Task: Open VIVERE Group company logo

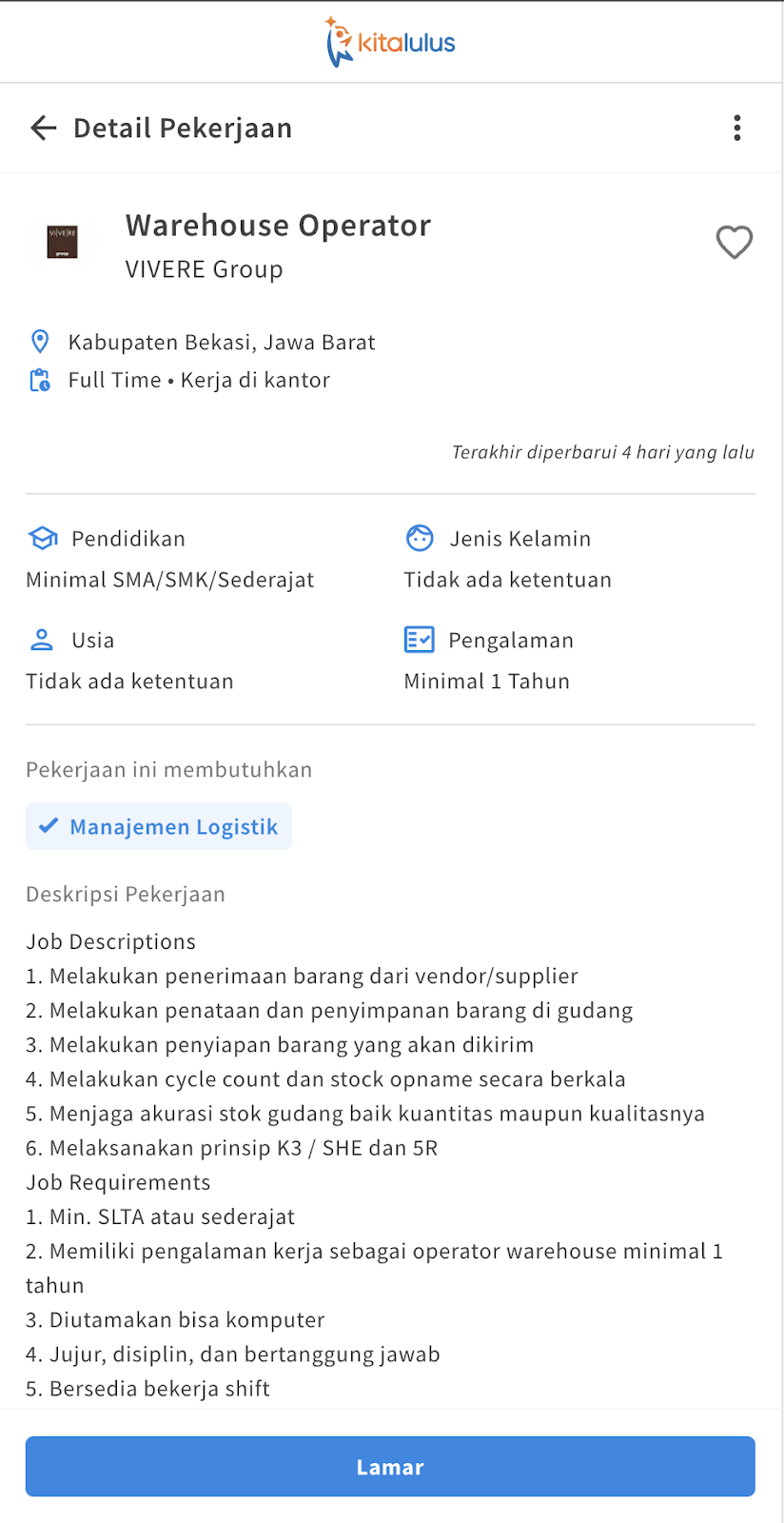Action: coord(63,242)
